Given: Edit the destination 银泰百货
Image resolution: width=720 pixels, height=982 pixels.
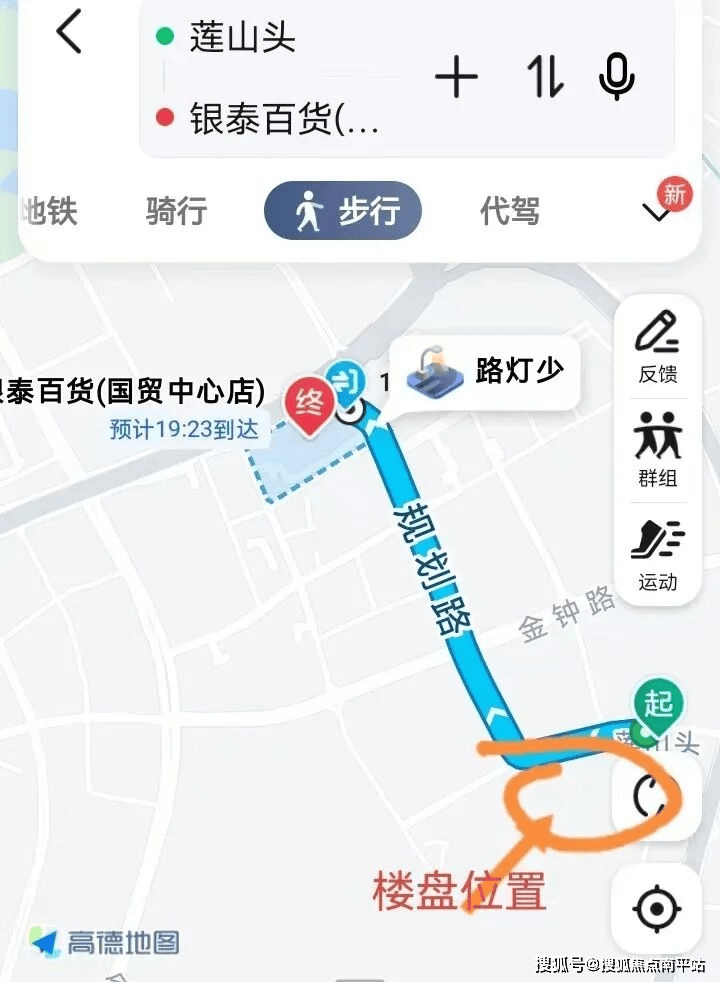Looking at the screenshot, I should click(x=284, y=119).
